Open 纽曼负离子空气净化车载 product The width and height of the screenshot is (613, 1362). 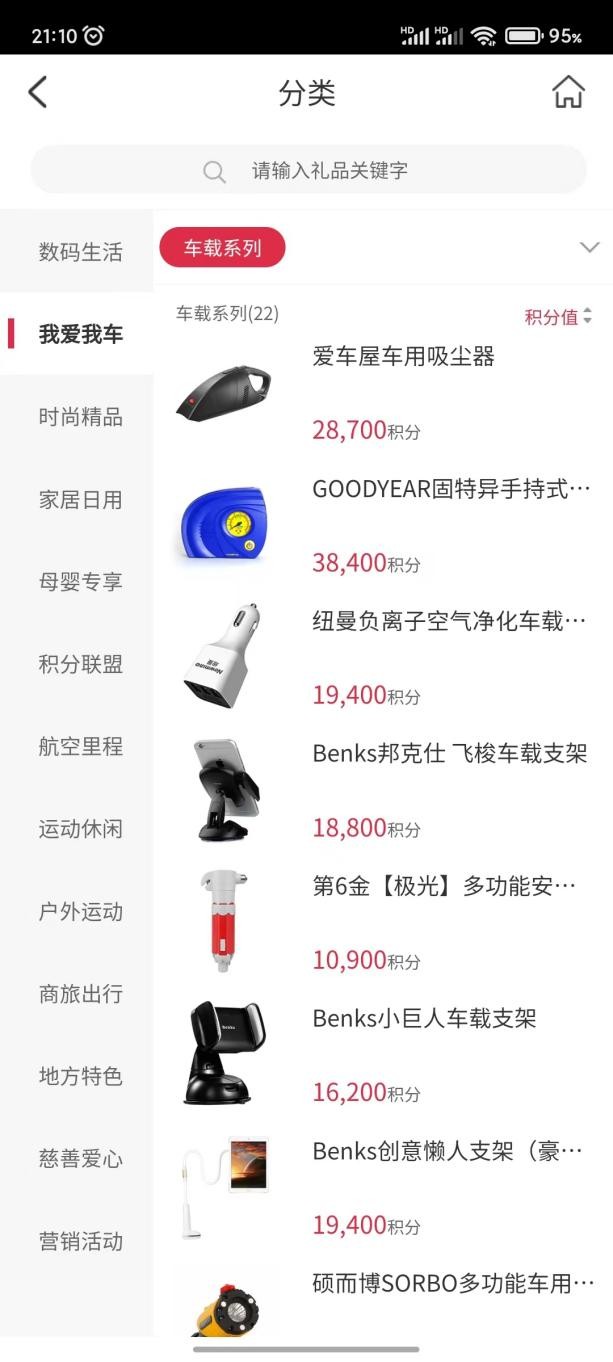448,622
